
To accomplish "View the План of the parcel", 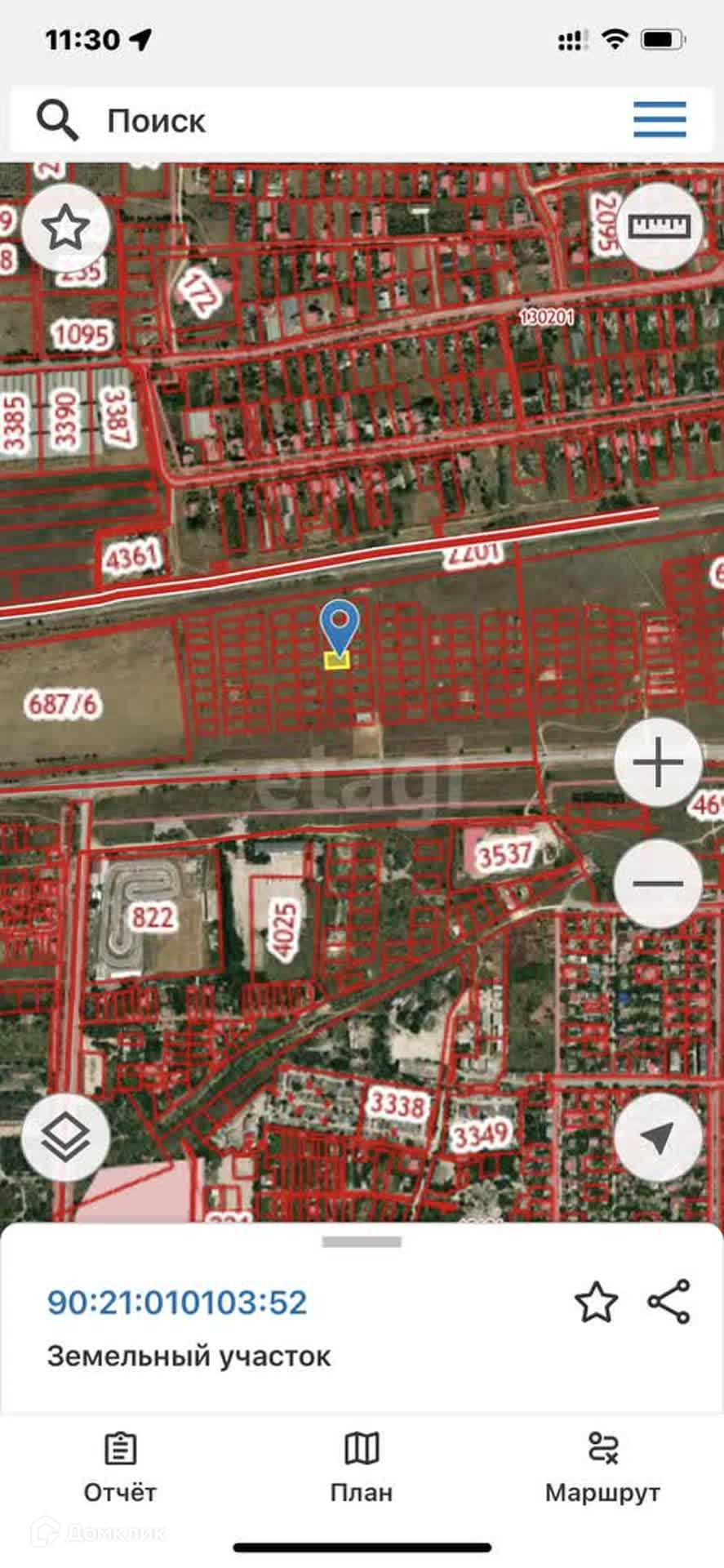I will [362, 1468].
